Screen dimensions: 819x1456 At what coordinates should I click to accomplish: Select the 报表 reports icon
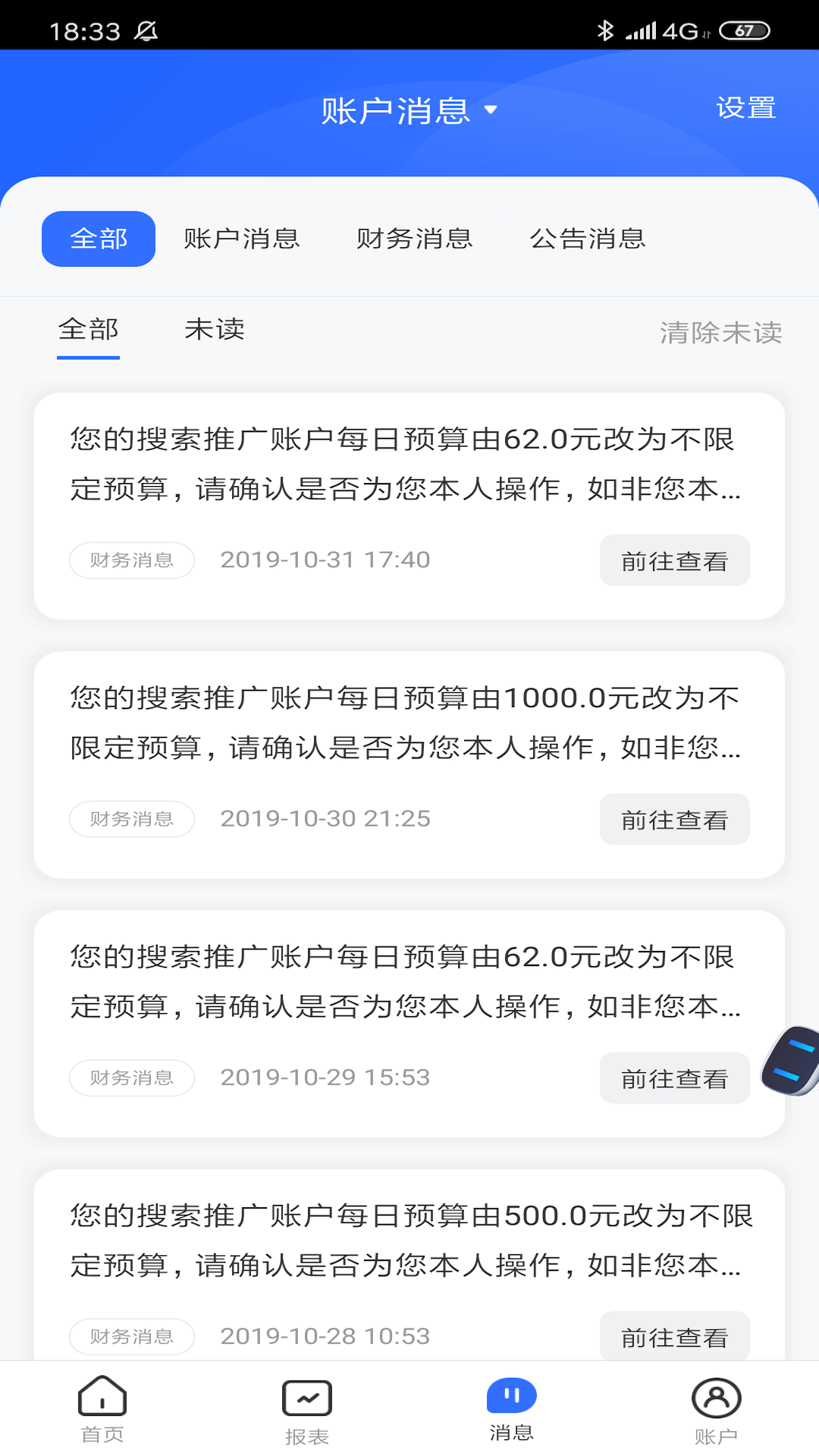pyautogui.click(x=306, y=1407)
